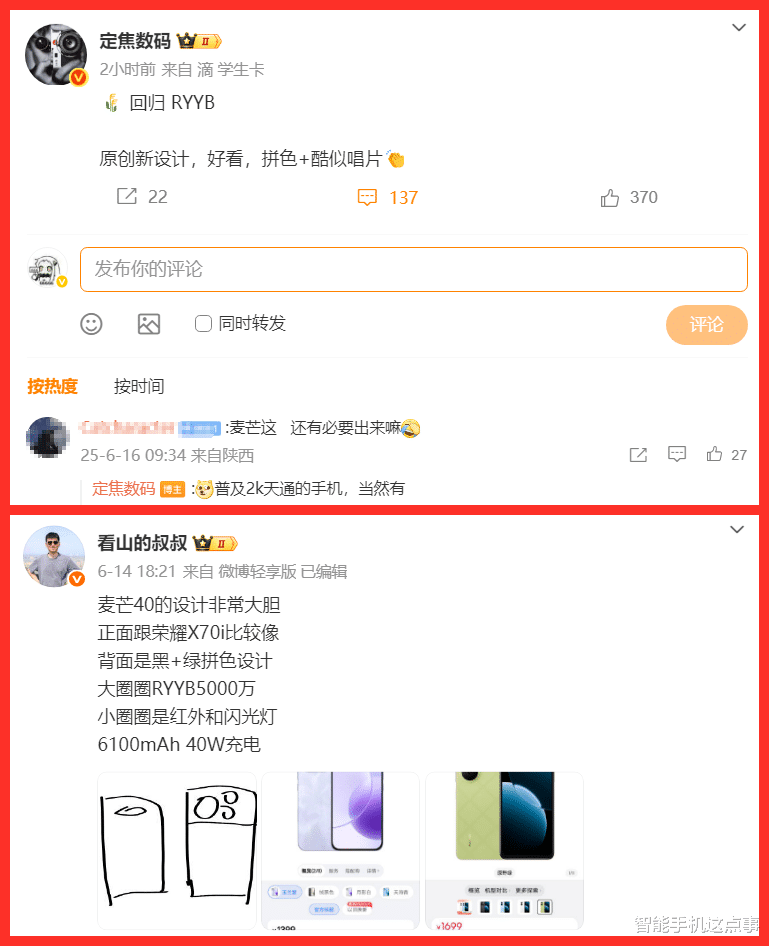Like the post using the thumbs-up icon showing 370
The width and height of the screenshot is (769, 946).
coord(611,197)
